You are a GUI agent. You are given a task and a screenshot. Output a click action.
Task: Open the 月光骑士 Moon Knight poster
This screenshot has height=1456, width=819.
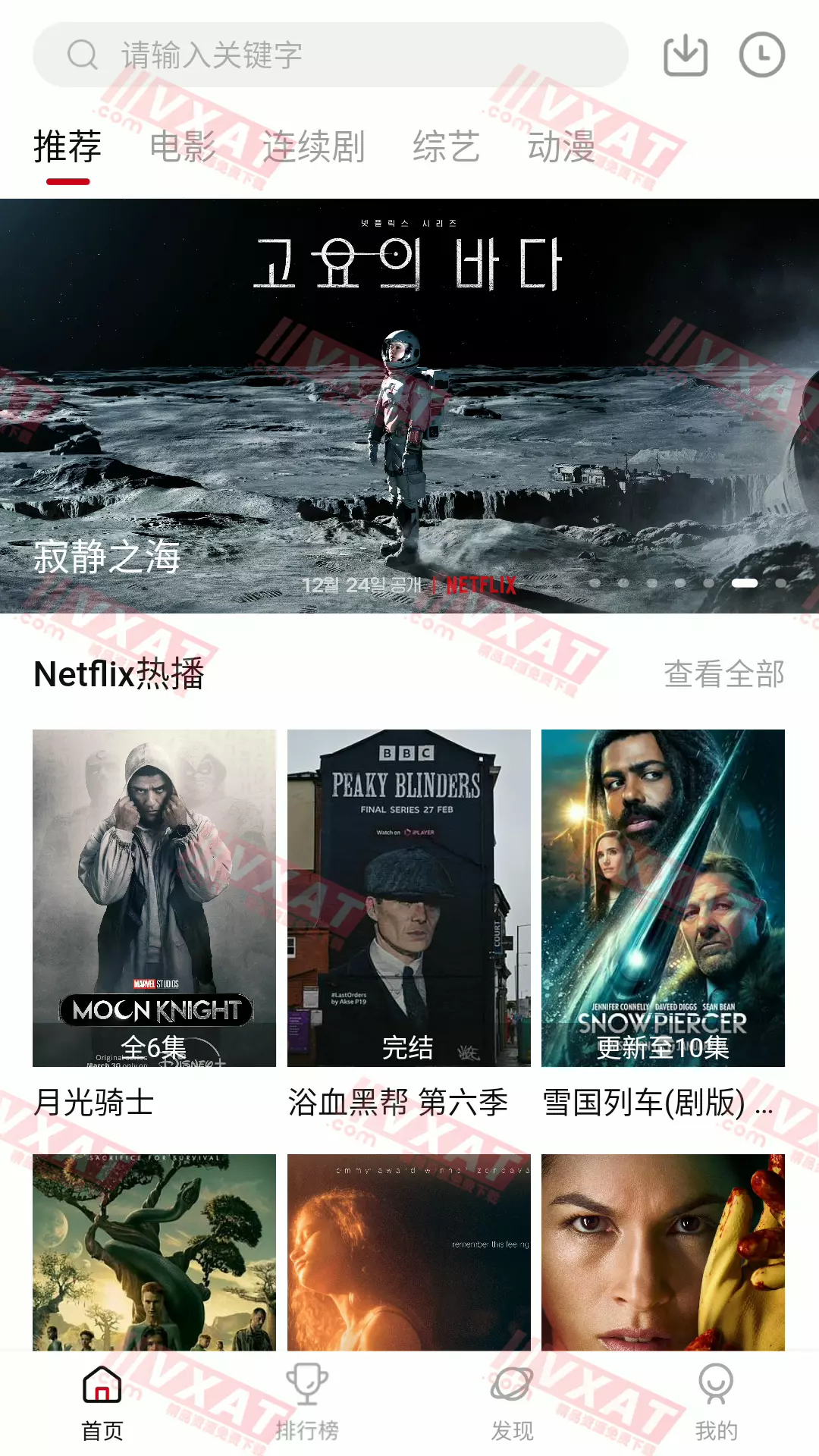[x=153, y=899]
